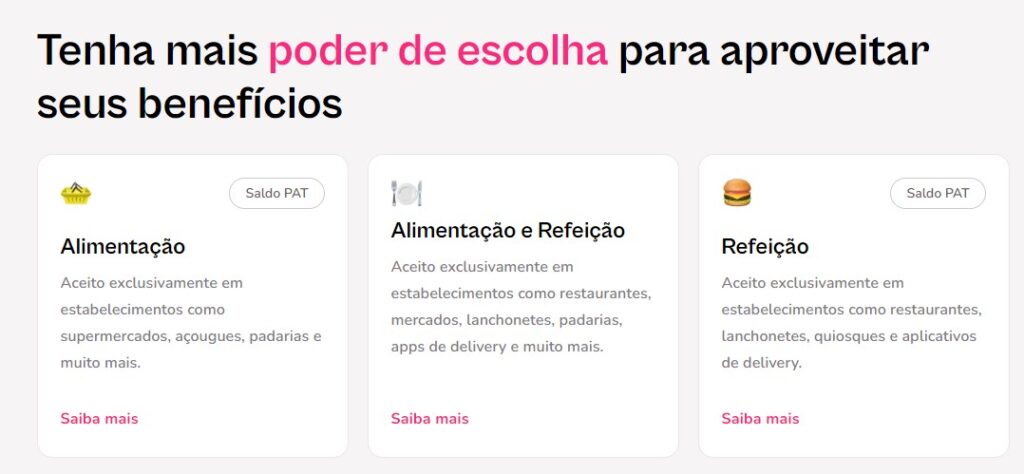Open Saiba mais under Alimentação e Refeição
Viewport: 1024px width, 474px height.
[x=429, y=418]
